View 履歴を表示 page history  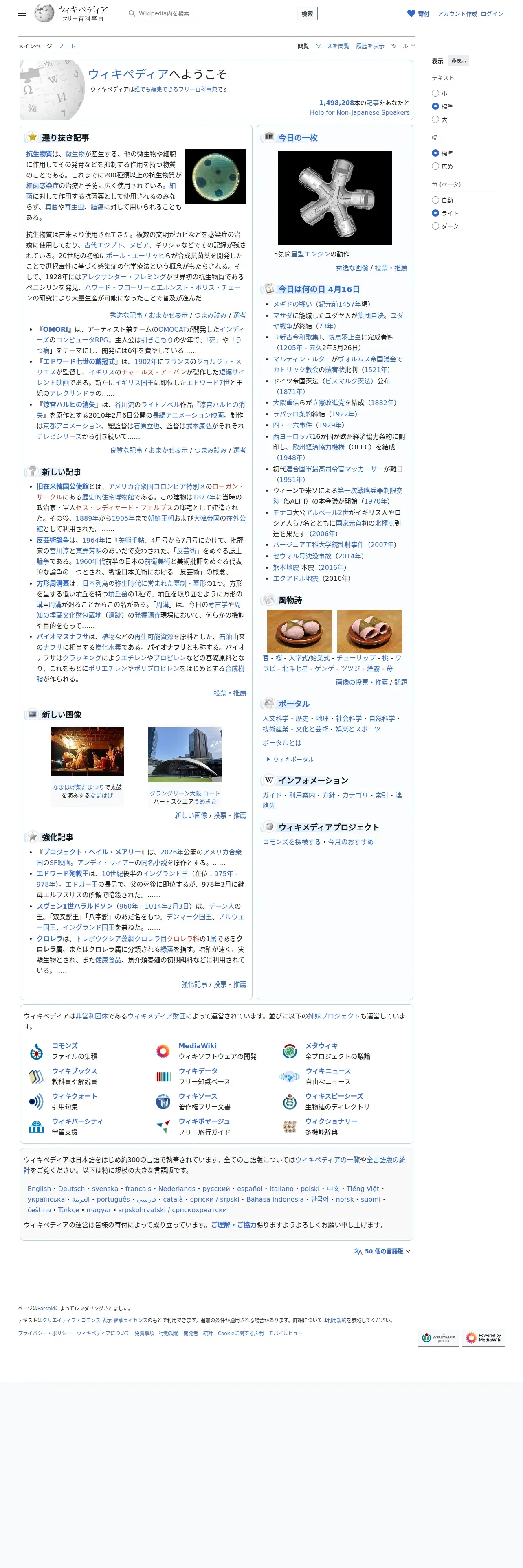370,46
